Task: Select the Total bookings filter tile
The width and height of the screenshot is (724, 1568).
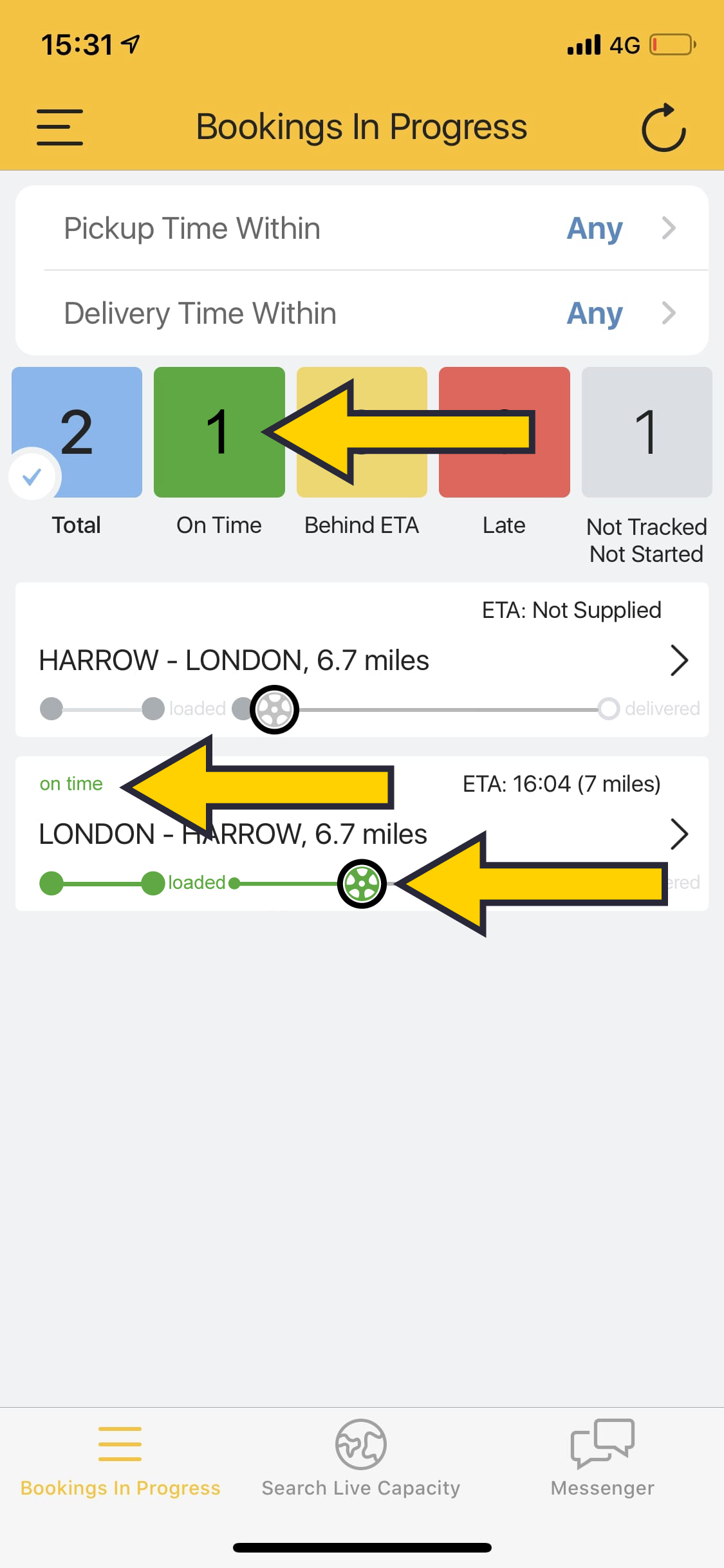Action: point(77,433)
